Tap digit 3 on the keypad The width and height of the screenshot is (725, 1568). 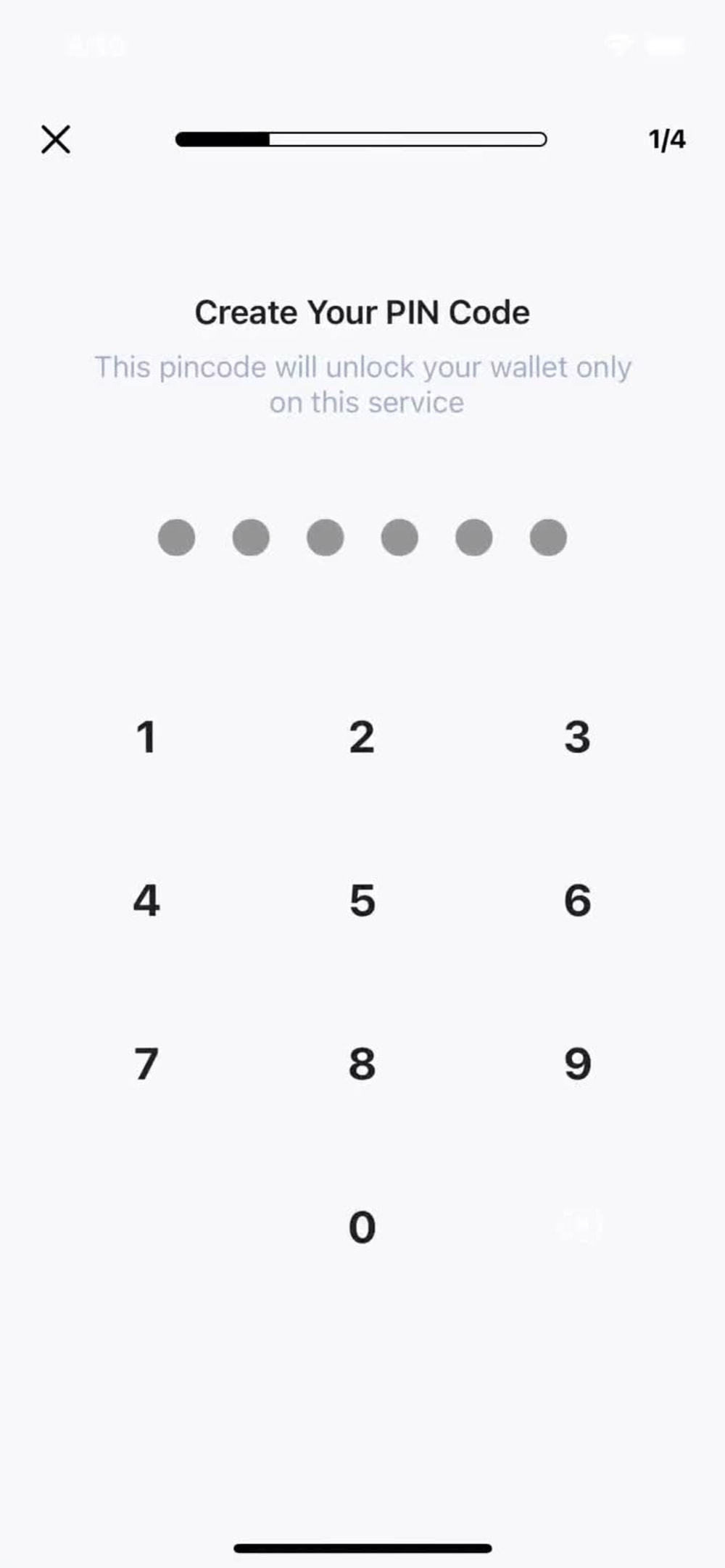pos(576,738)
